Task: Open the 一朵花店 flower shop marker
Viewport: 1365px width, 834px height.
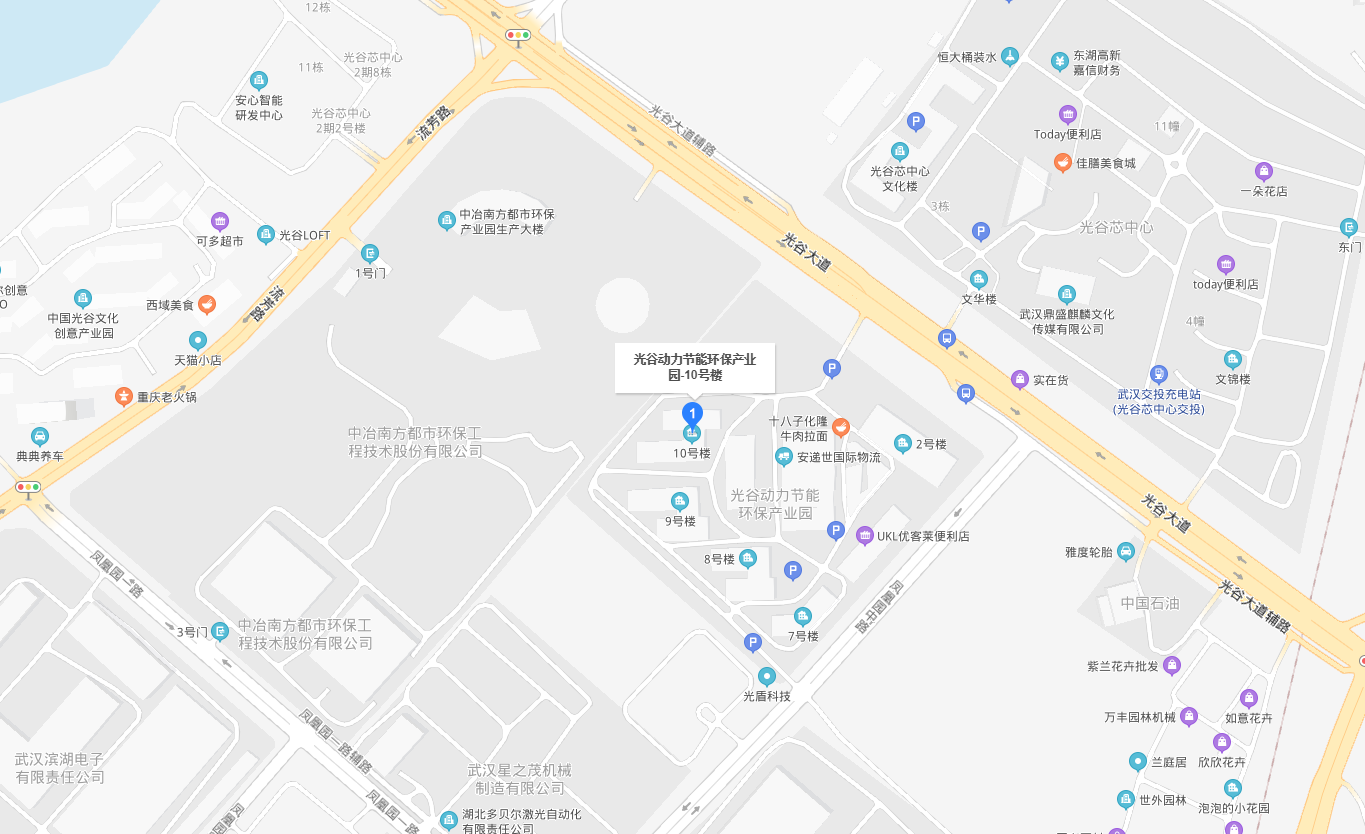Action: point(1264,171)
